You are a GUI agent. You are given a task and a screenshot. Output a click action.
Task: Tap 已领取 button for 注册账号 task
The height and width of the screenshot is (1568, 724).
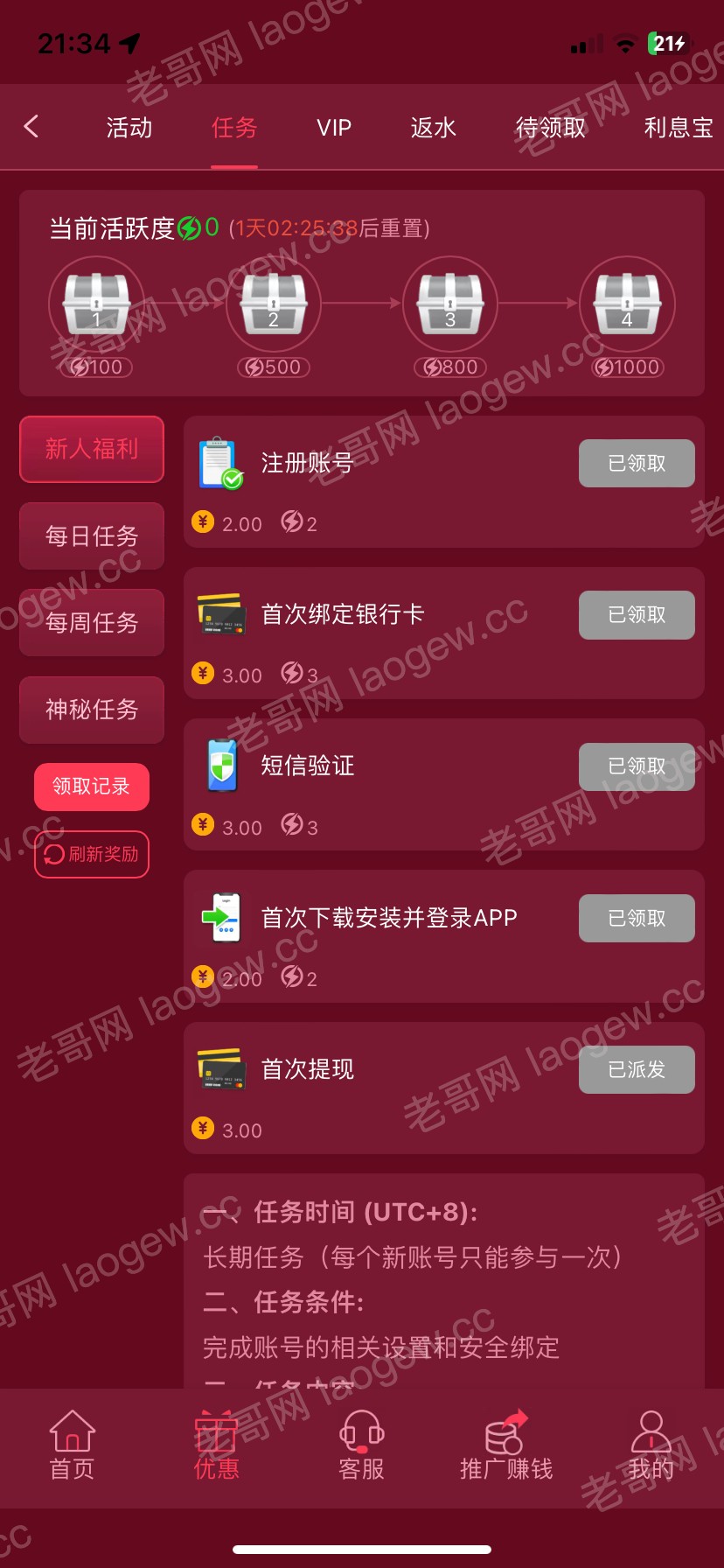(637, 463)
